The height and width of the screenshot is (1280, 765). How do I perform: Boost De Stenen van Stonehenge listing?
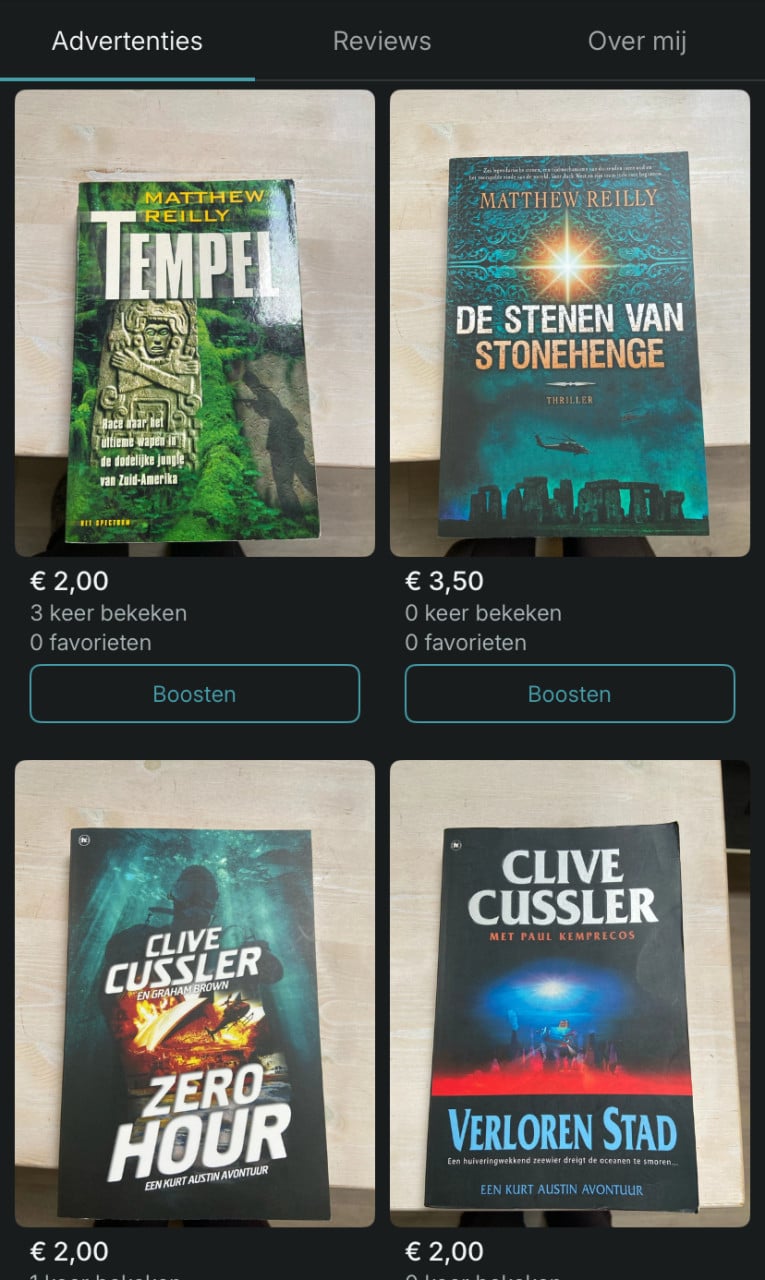point(569,693)
